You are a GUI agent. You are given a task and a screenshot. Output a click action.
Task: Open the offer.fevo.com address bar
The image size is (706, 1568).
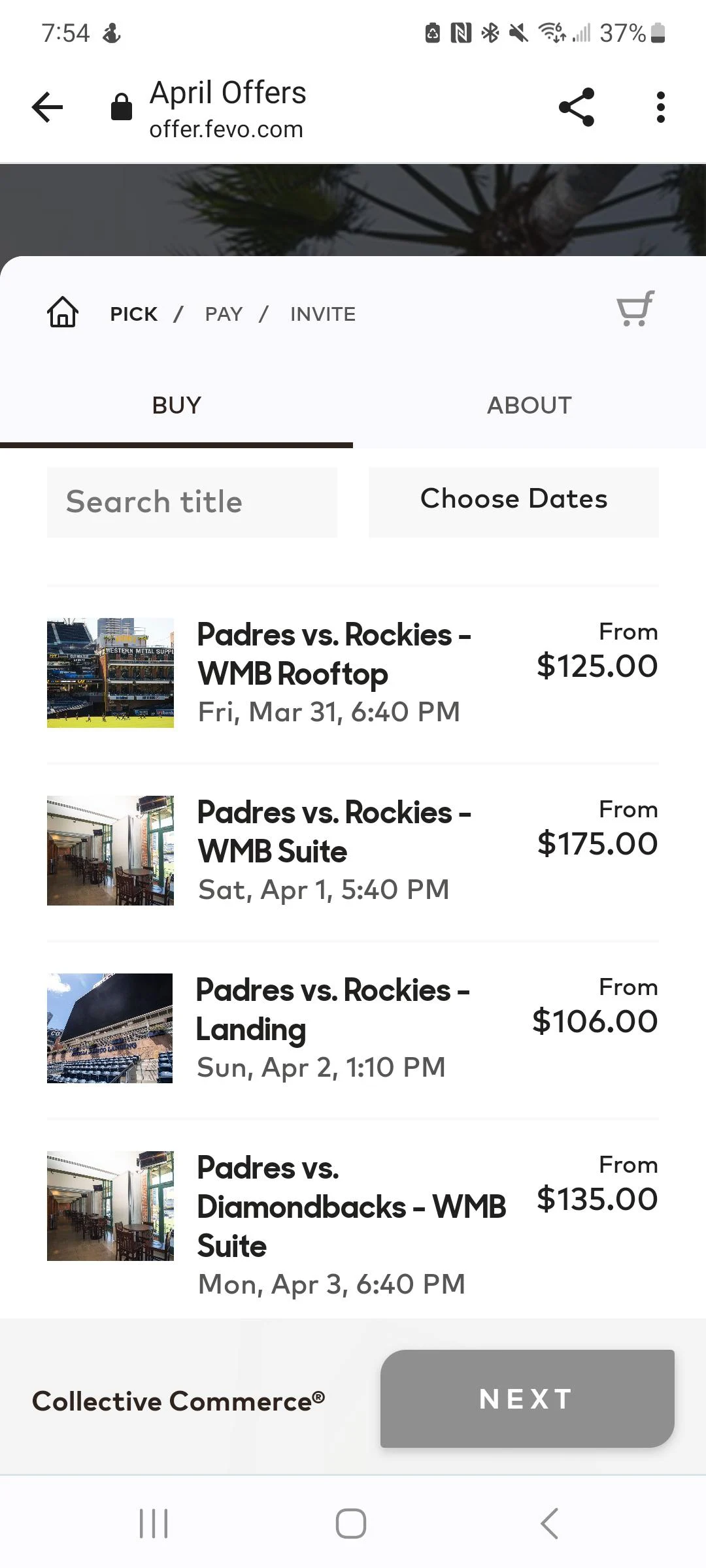pos(226,129)
